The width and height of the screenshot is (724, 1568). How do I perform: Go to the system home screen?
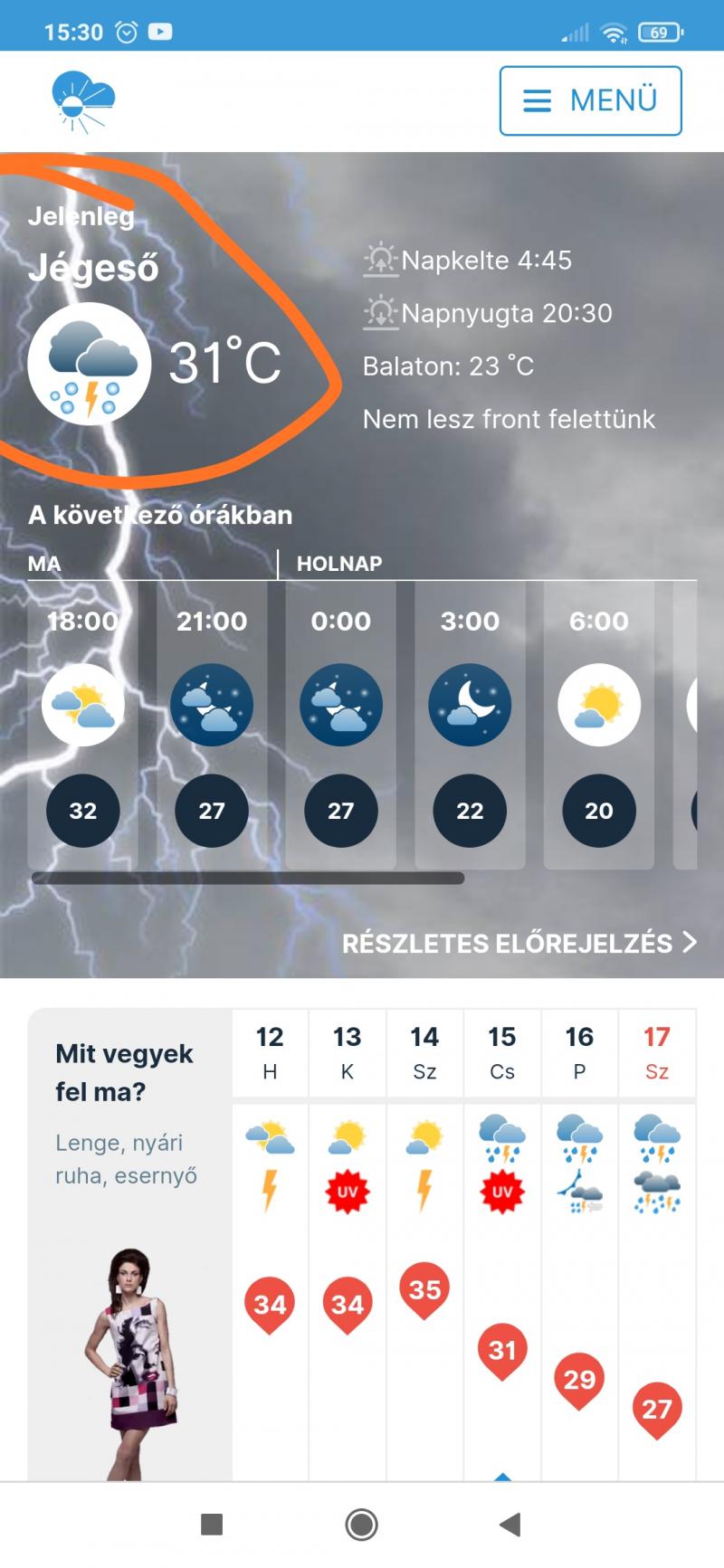tap(361, 1525)
